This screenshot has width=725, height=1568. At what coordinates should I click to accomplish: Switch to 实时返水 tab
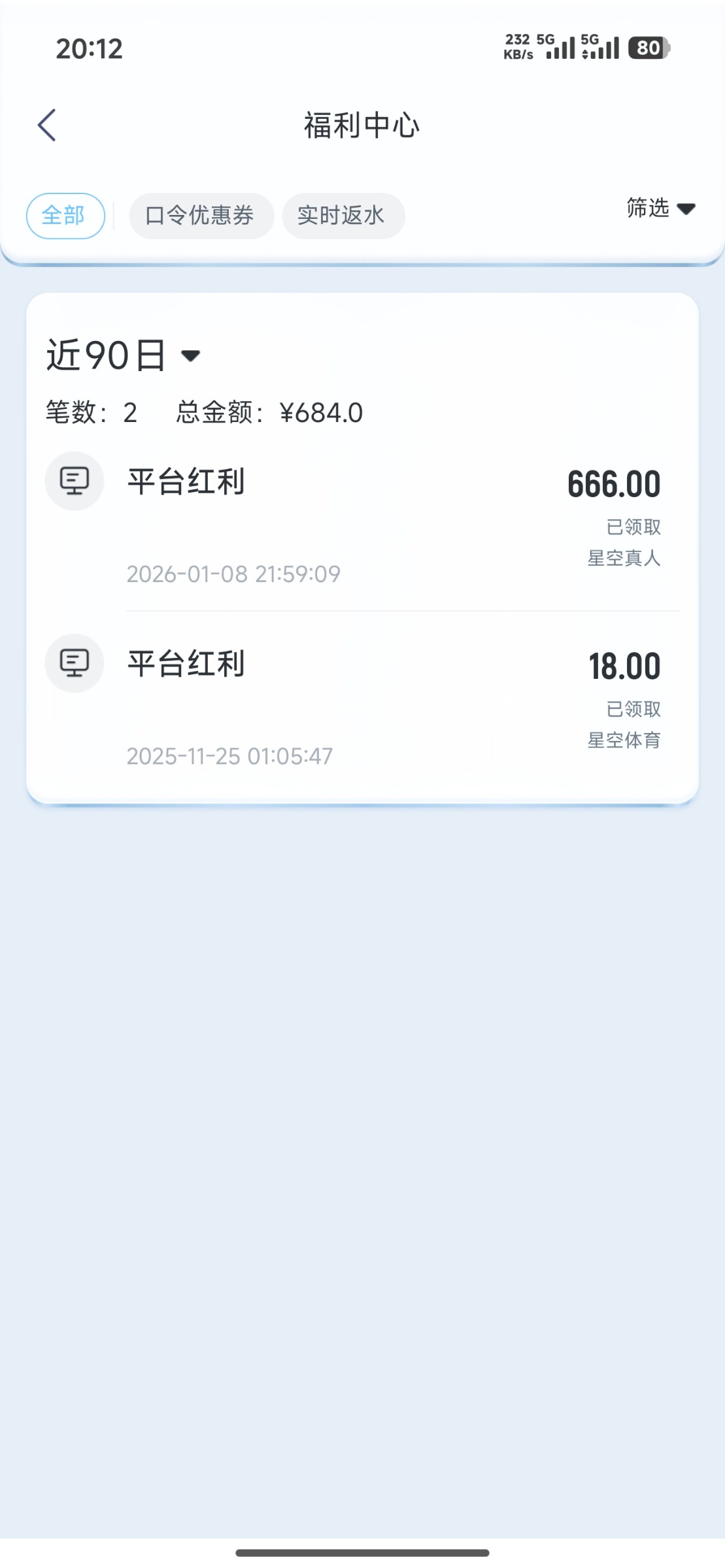click(x=343, y=216)
